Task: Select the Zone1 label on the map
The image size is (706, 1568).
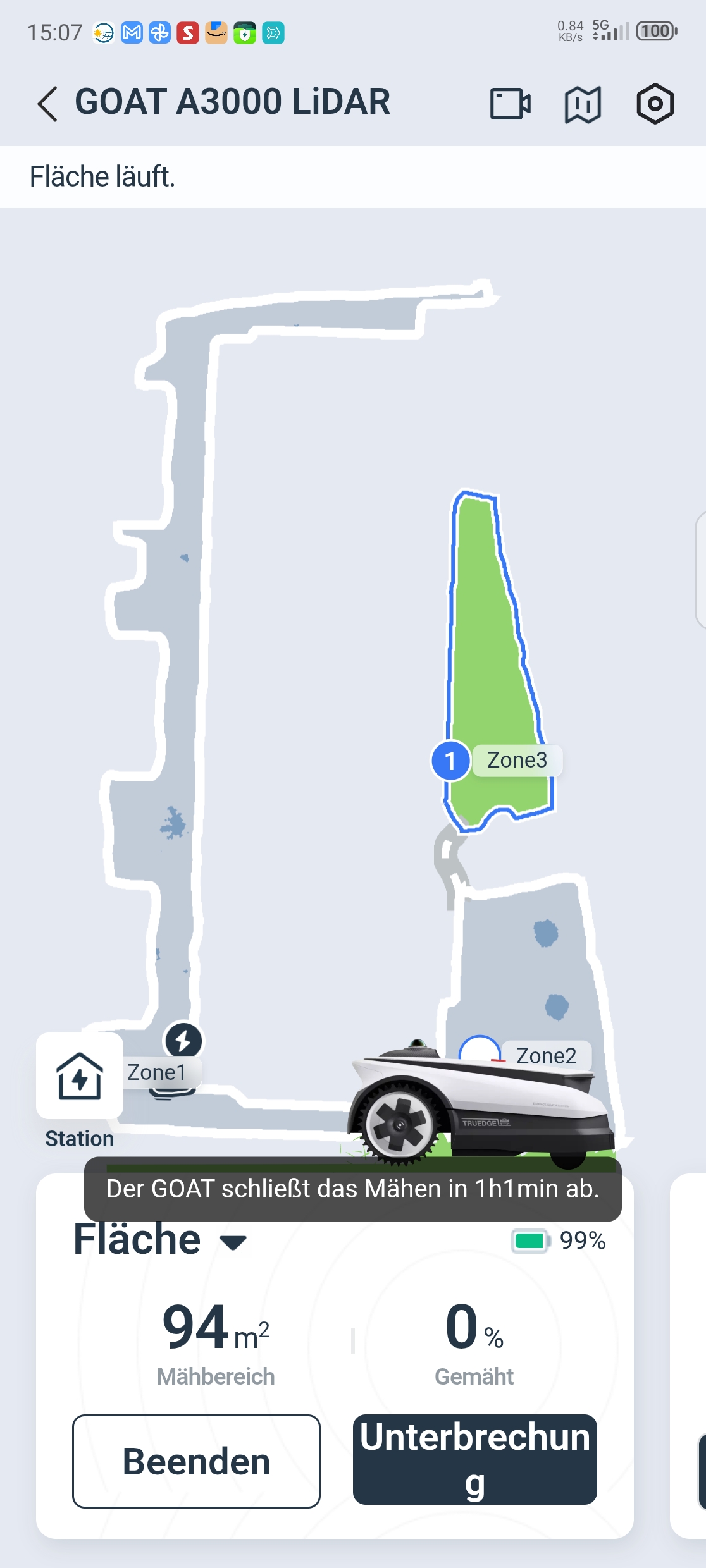Action: tap(157, 1072)
